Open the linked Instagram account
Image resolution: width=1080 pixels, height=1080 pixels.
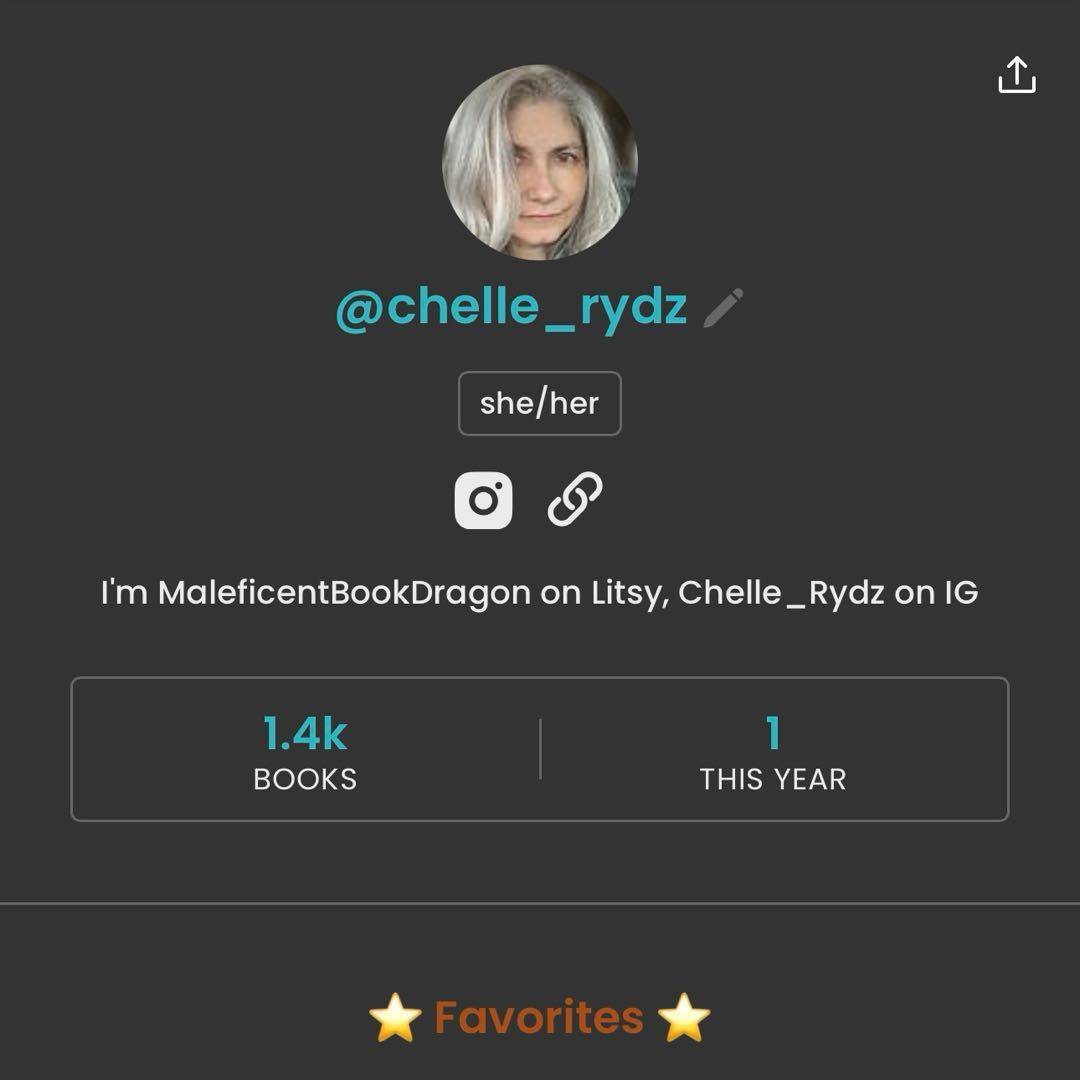484,500
